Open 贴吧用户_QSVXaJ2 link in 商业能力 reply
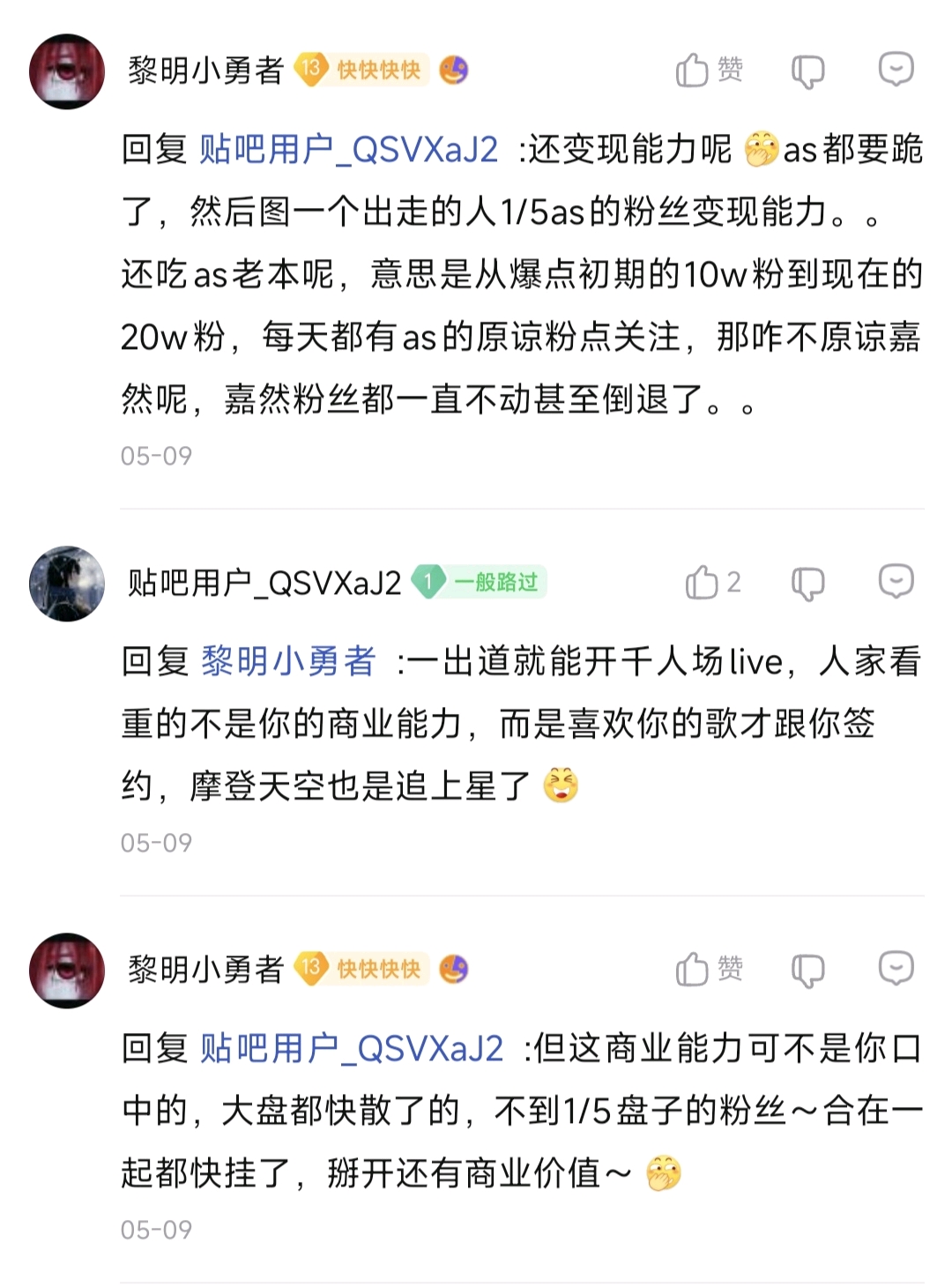This screenshot has width=952, height=1287. pos(352,1049)
